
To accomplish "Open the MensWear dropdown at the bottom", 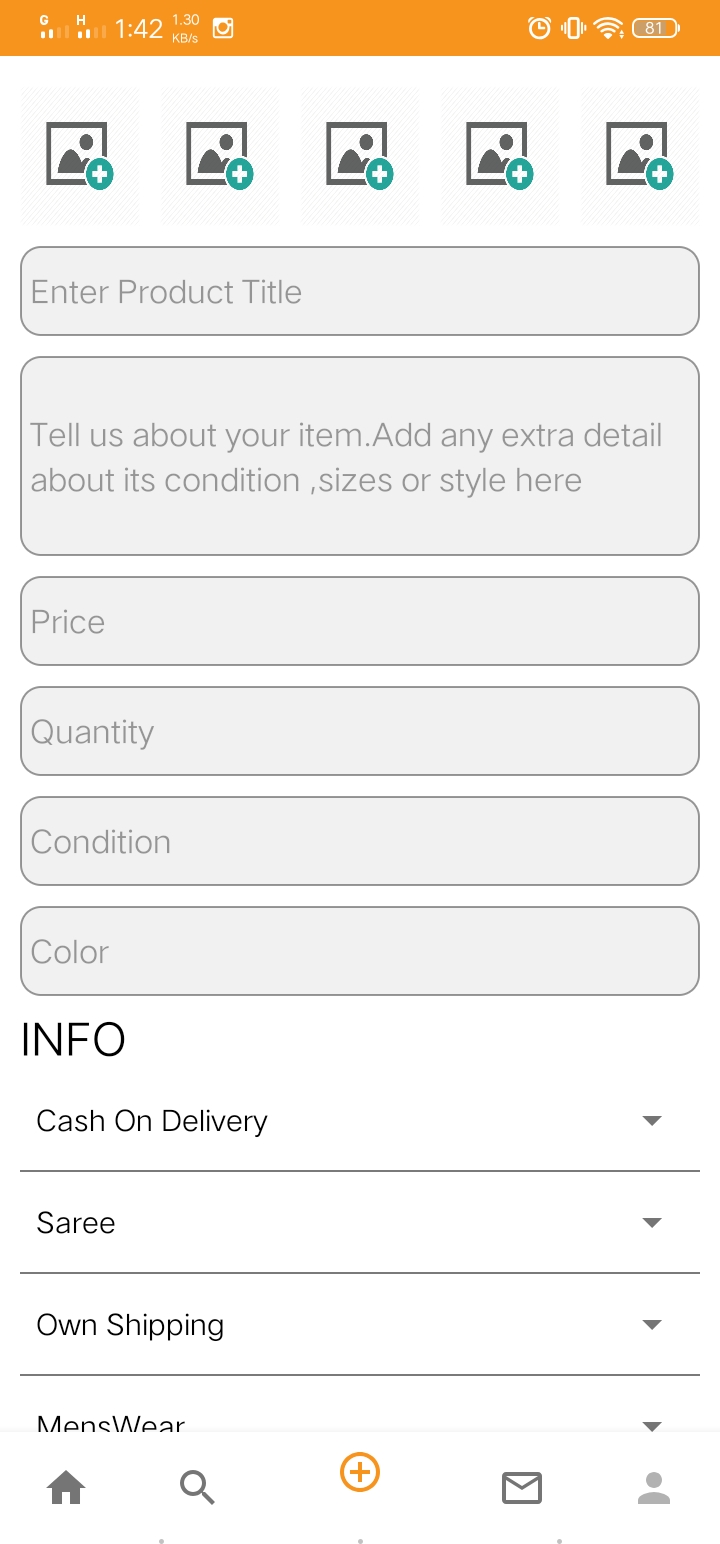I will (360, 1422).
